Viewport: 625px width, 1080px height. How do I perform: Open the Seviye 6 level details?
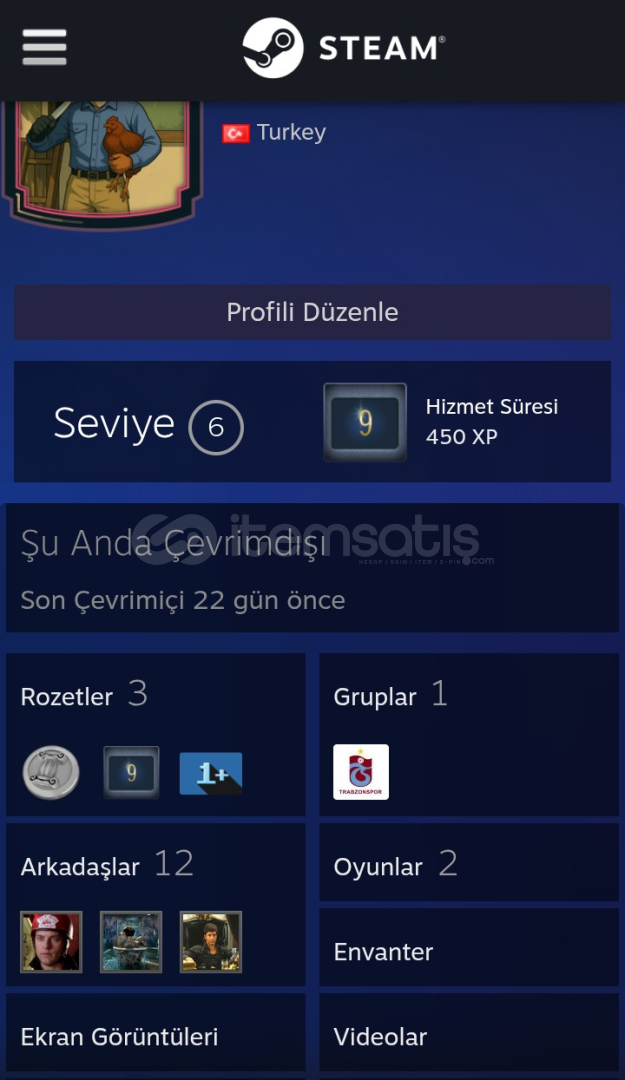tap(148, 424)
